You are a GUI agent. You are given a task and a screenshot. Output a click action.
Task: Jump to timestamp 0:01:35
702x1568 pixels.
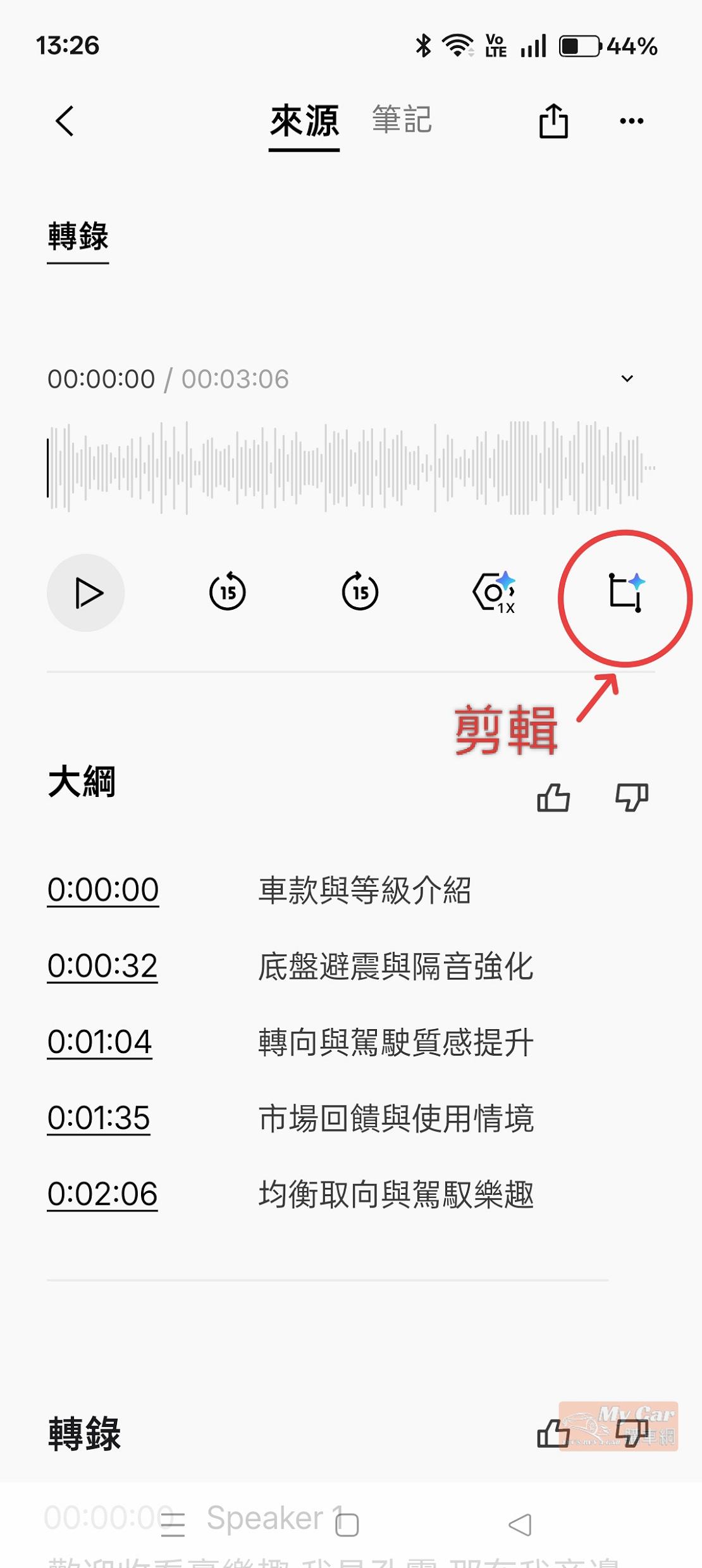point(99,1118)
